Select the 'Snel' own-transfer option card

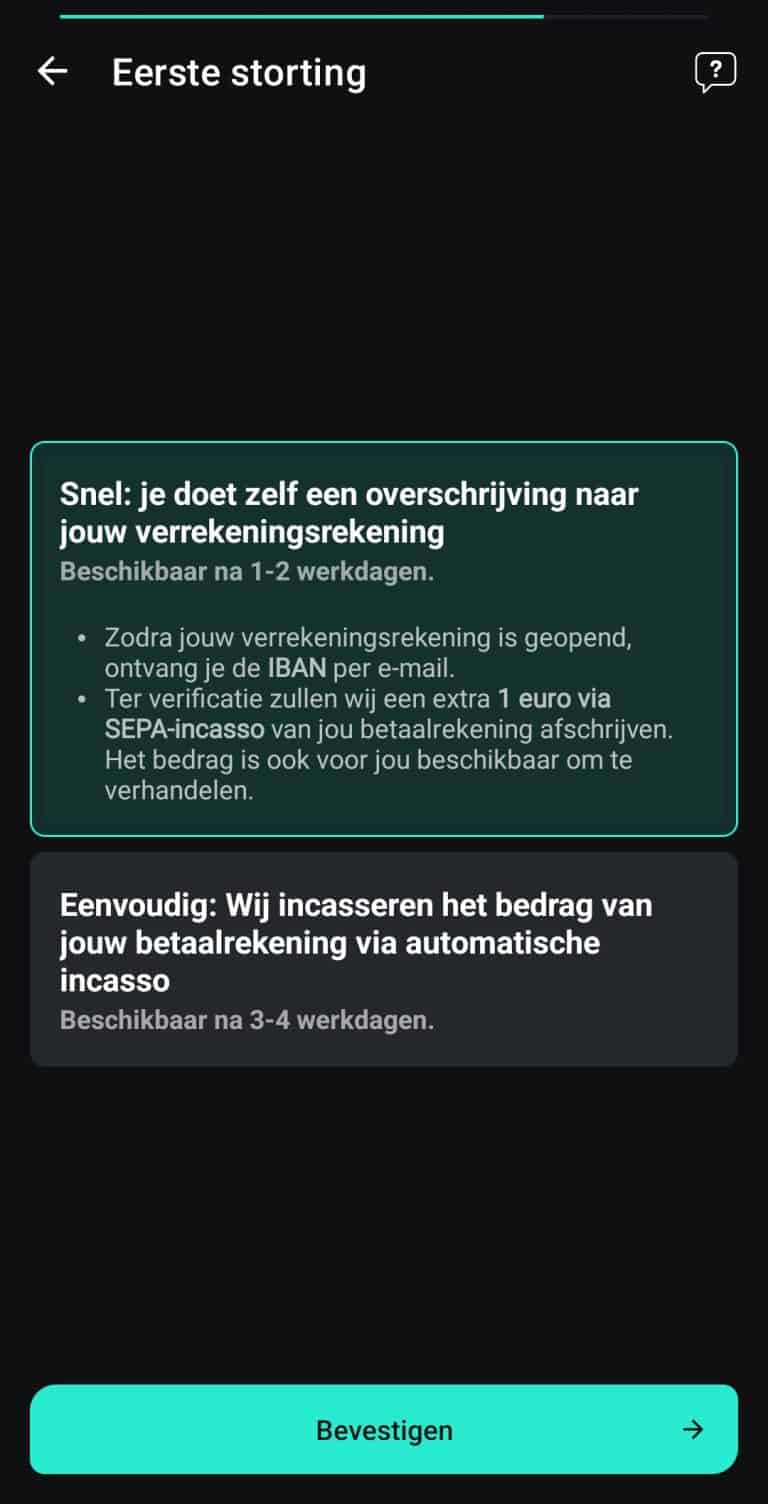coord(384,638)
